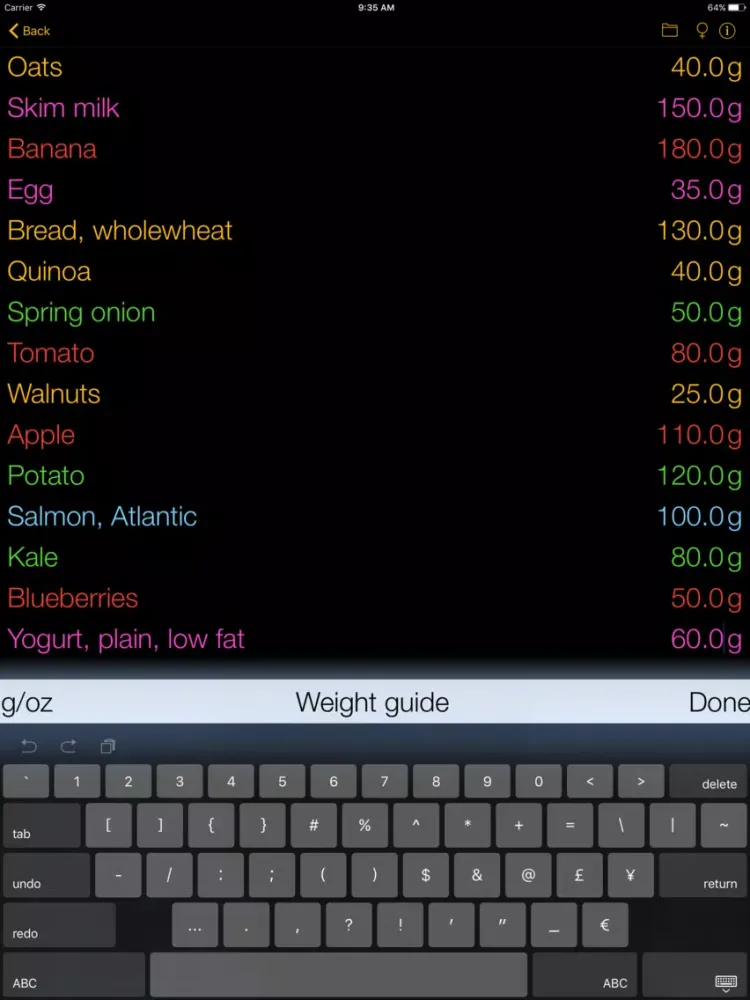This screenshot has height=1000, width=750.
Task: Open the Weight guide
Action: pos(372,703)
